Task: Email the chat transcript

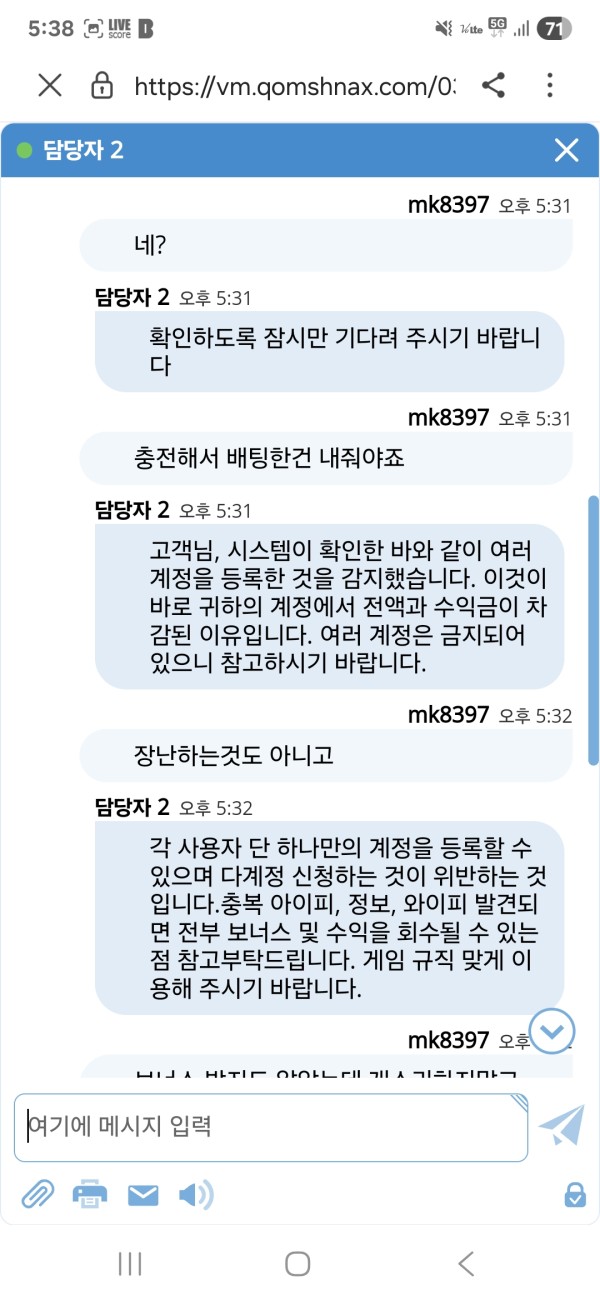Action: [143, 1194]
